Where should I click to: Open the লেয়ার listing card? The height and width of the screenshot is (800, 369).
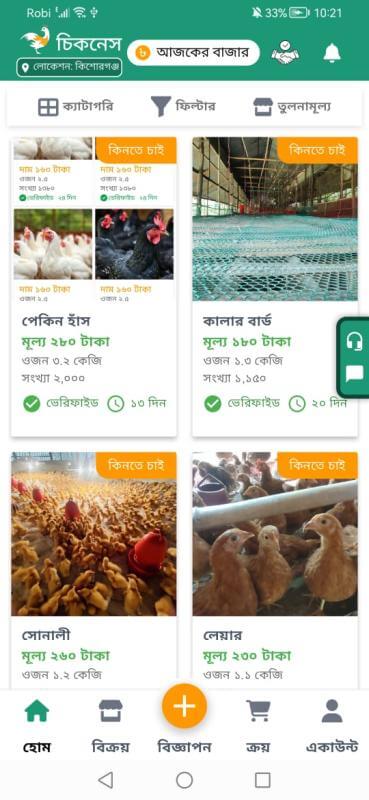coord(275,569)
